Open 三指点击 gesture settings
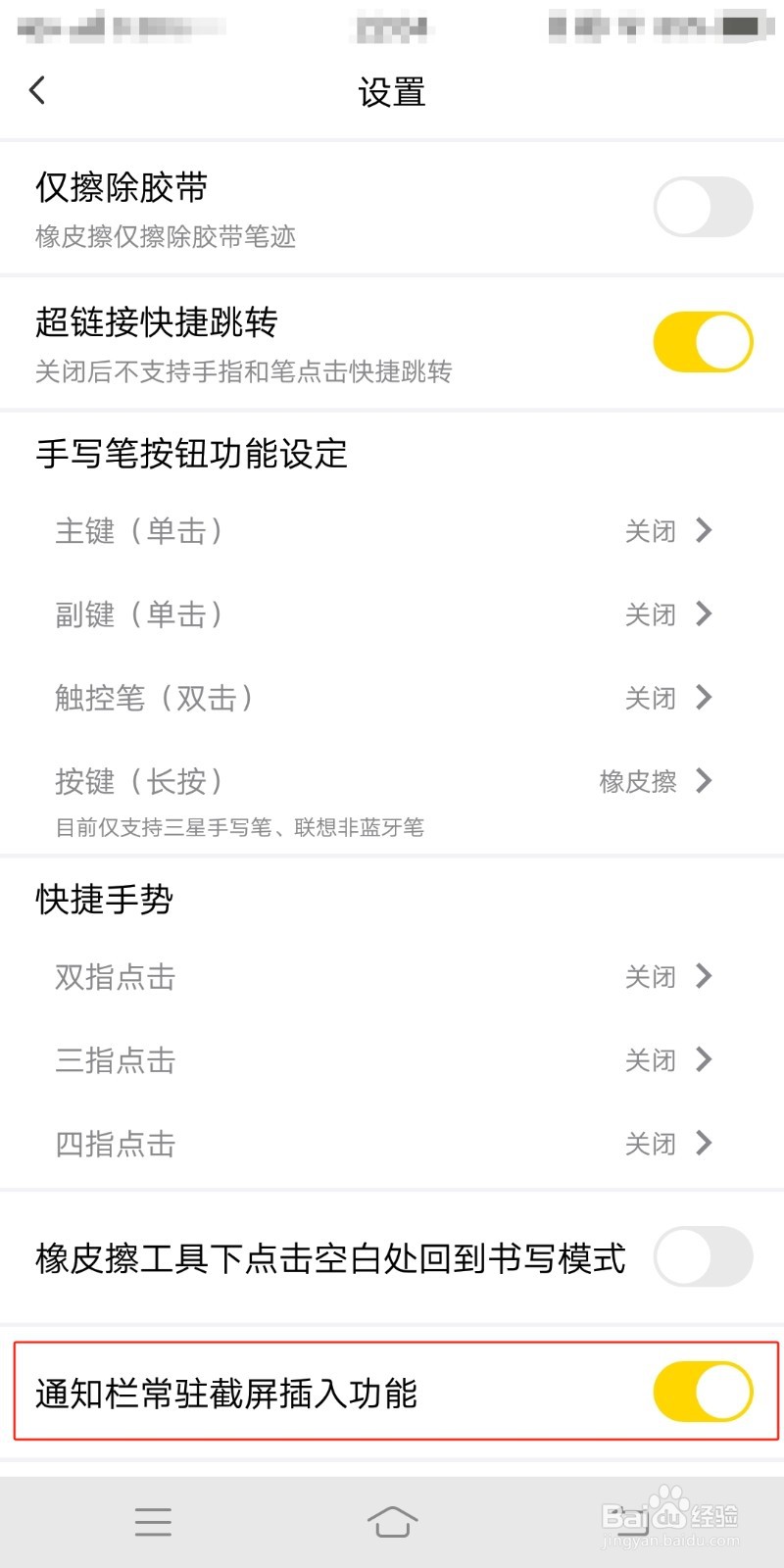The image size is (784, 1568). (x=392, y=1059)
